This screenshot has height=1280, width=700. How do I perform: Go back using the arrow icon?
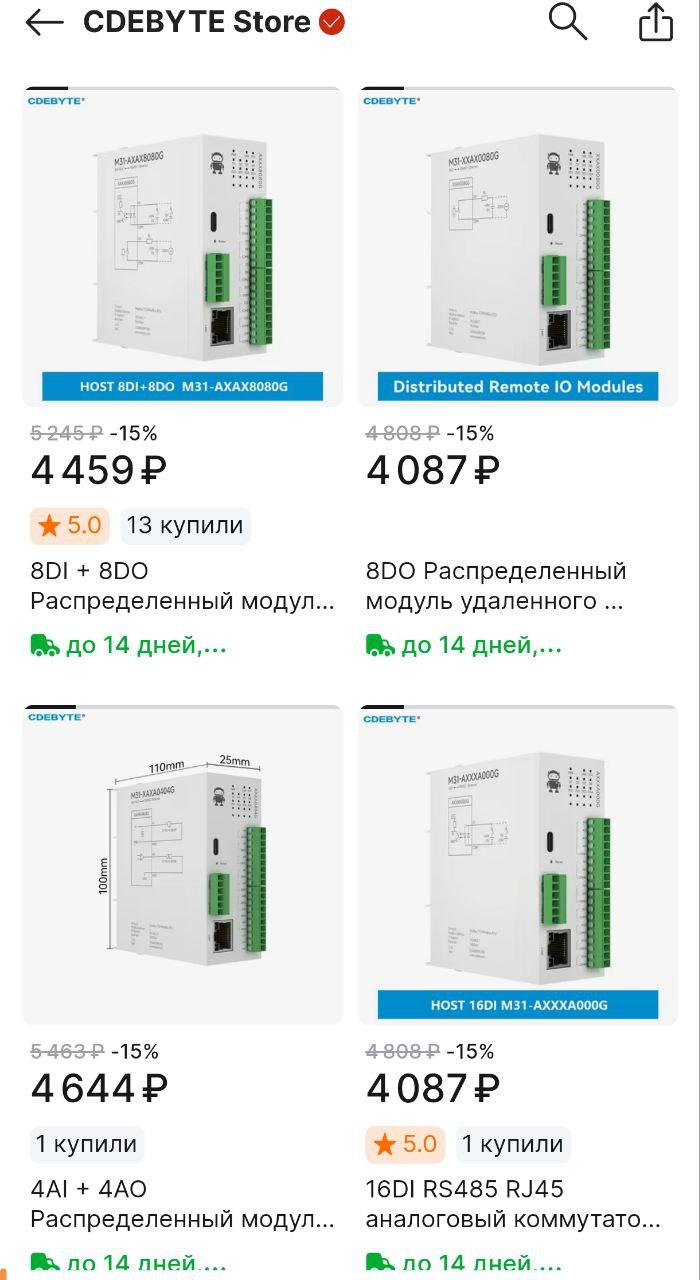(44, 22)
